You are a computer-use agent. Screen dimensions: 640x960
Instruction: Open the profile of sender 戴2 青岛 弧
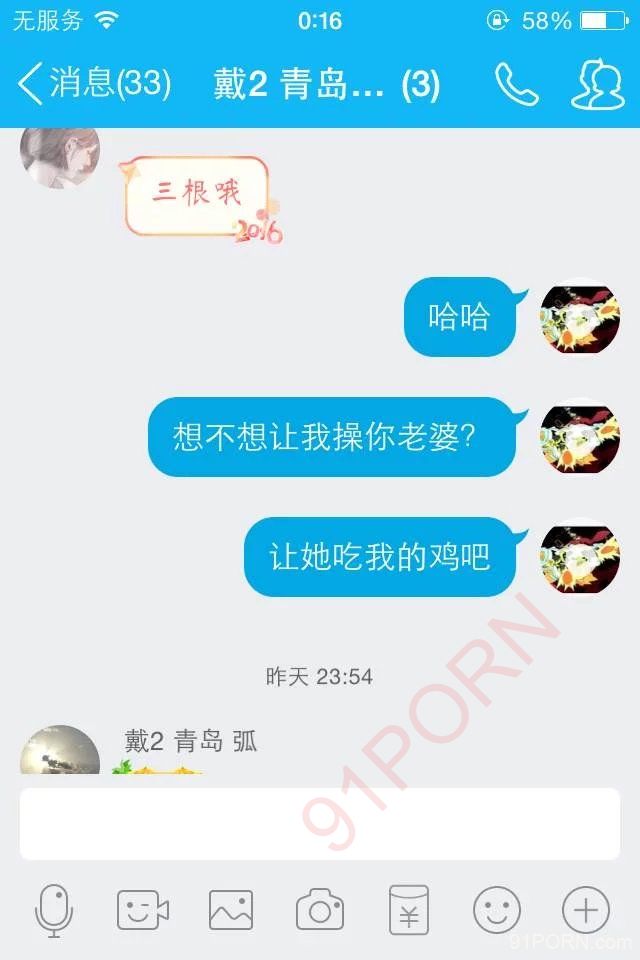click(60, 752)
